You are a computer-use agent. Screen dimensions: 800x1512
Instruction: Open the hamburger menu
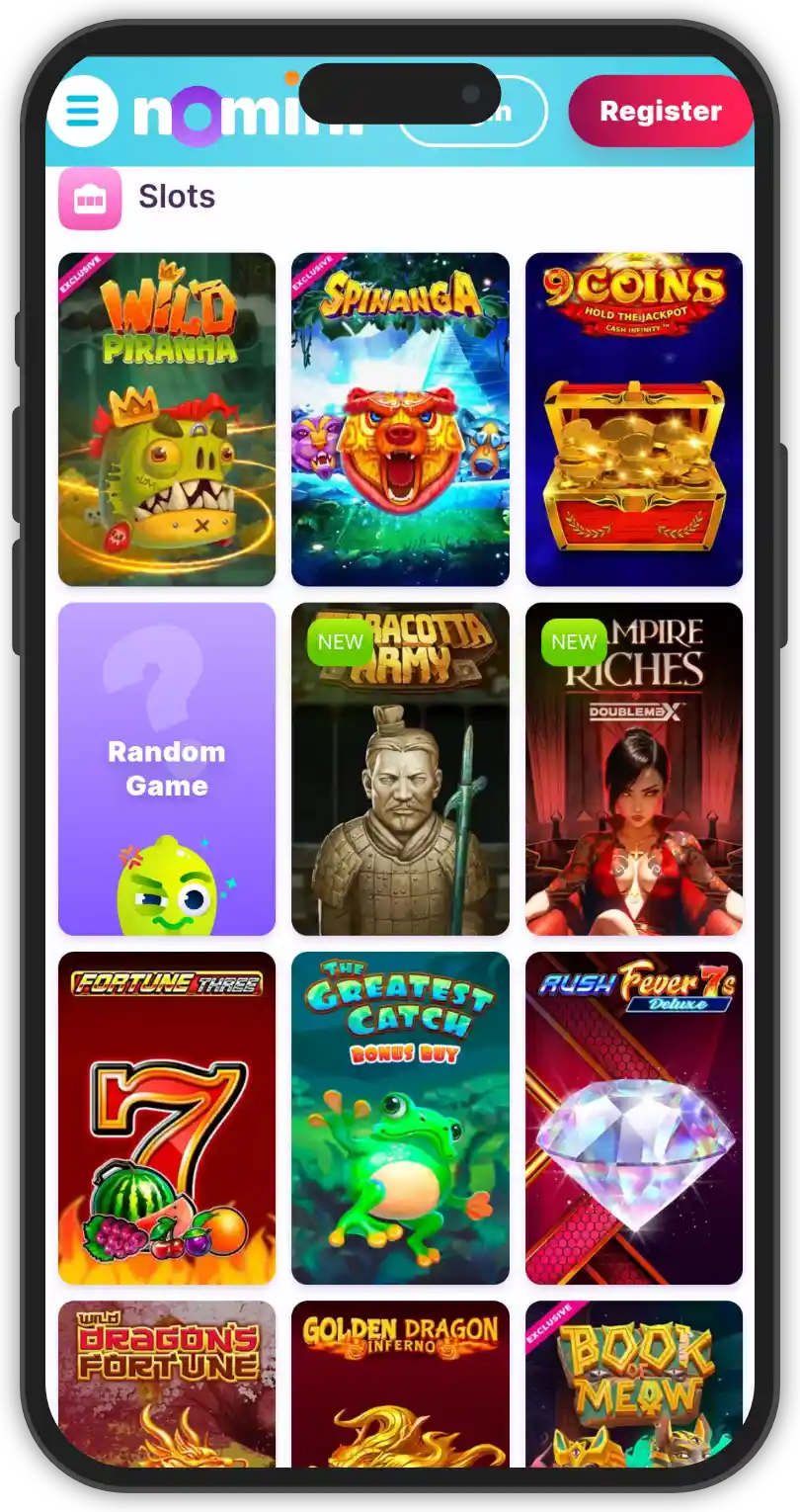coord(82,112)
